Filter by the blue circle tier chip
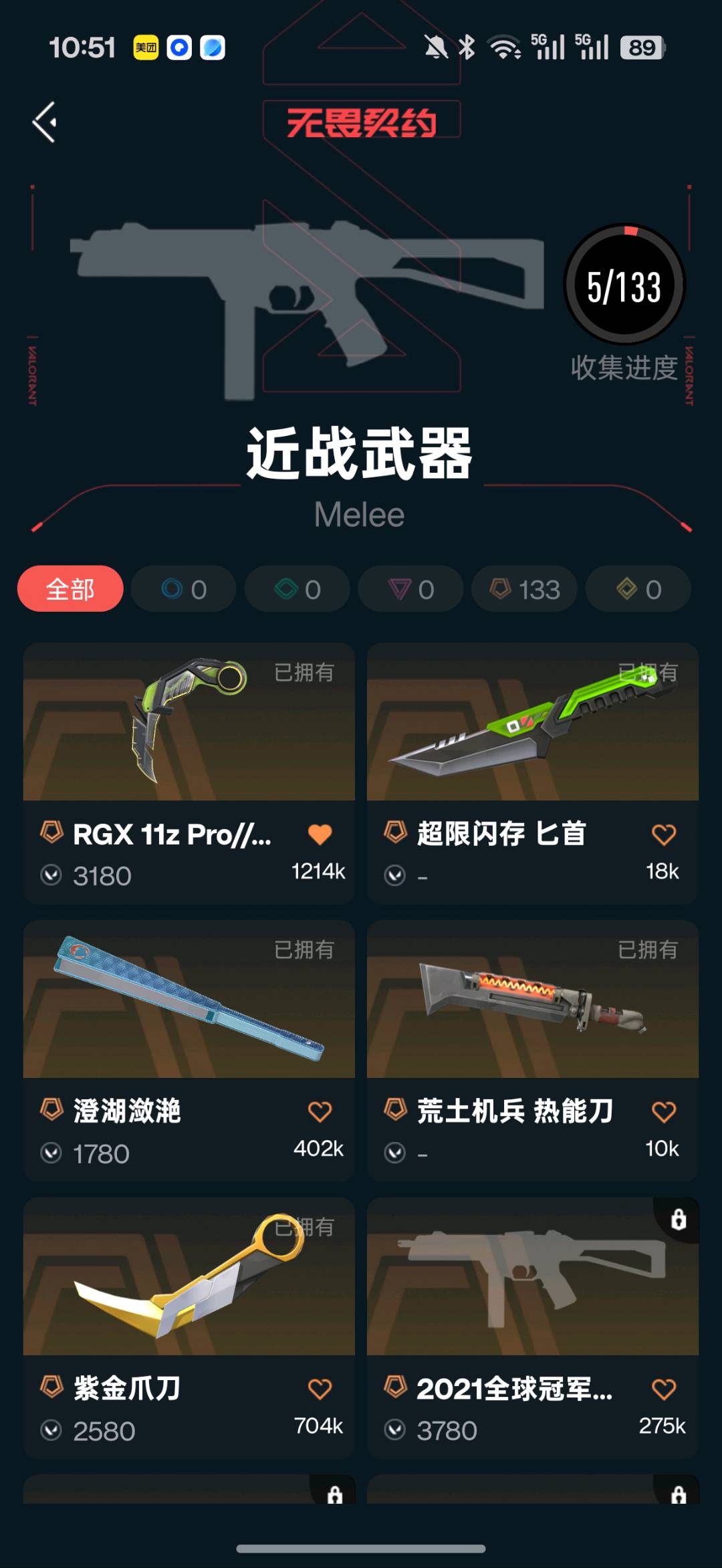The width and height of the screenshot is (722, 1568). pyautogui.click(x=184, y=589)
